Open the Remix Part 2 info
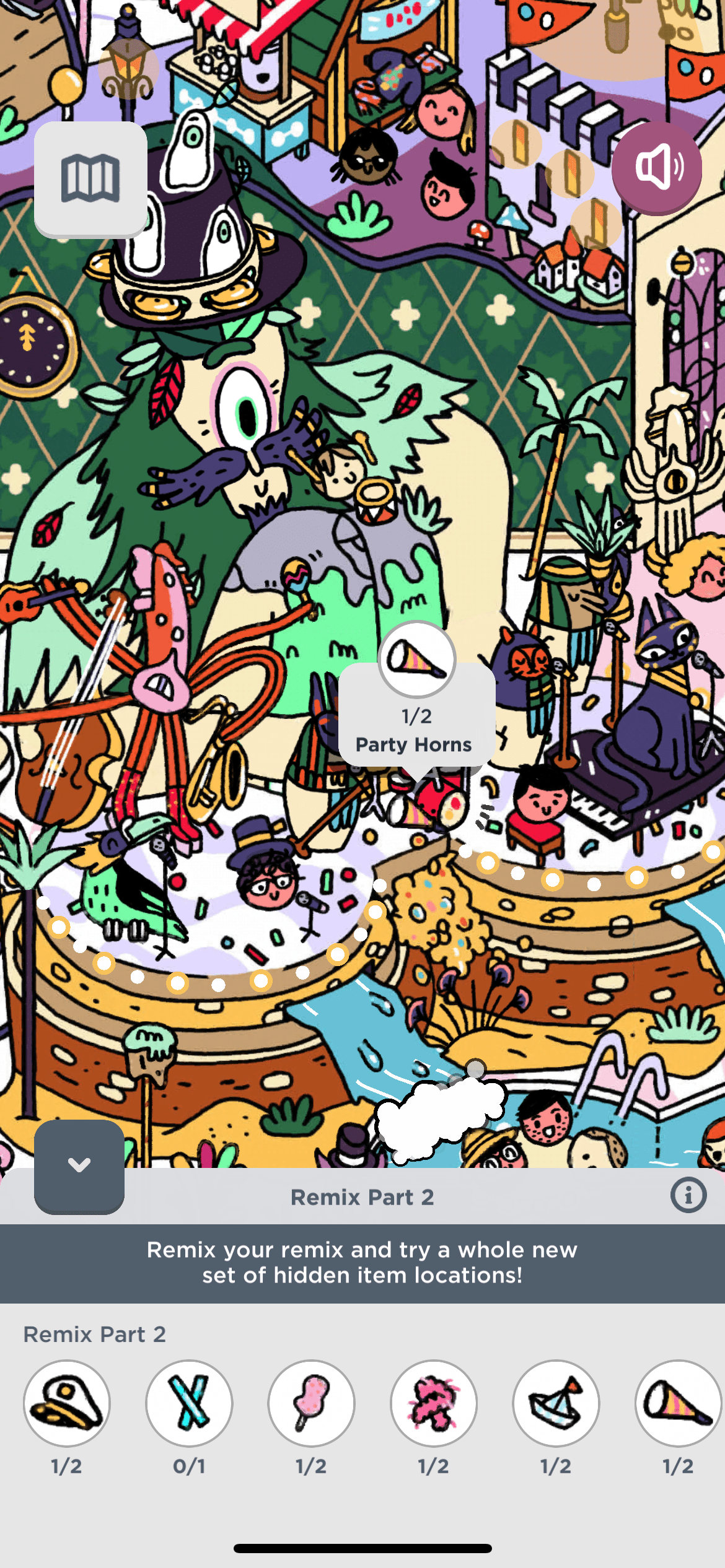The width and height of the screenshot is (725, 1568). click(688, 1195)
